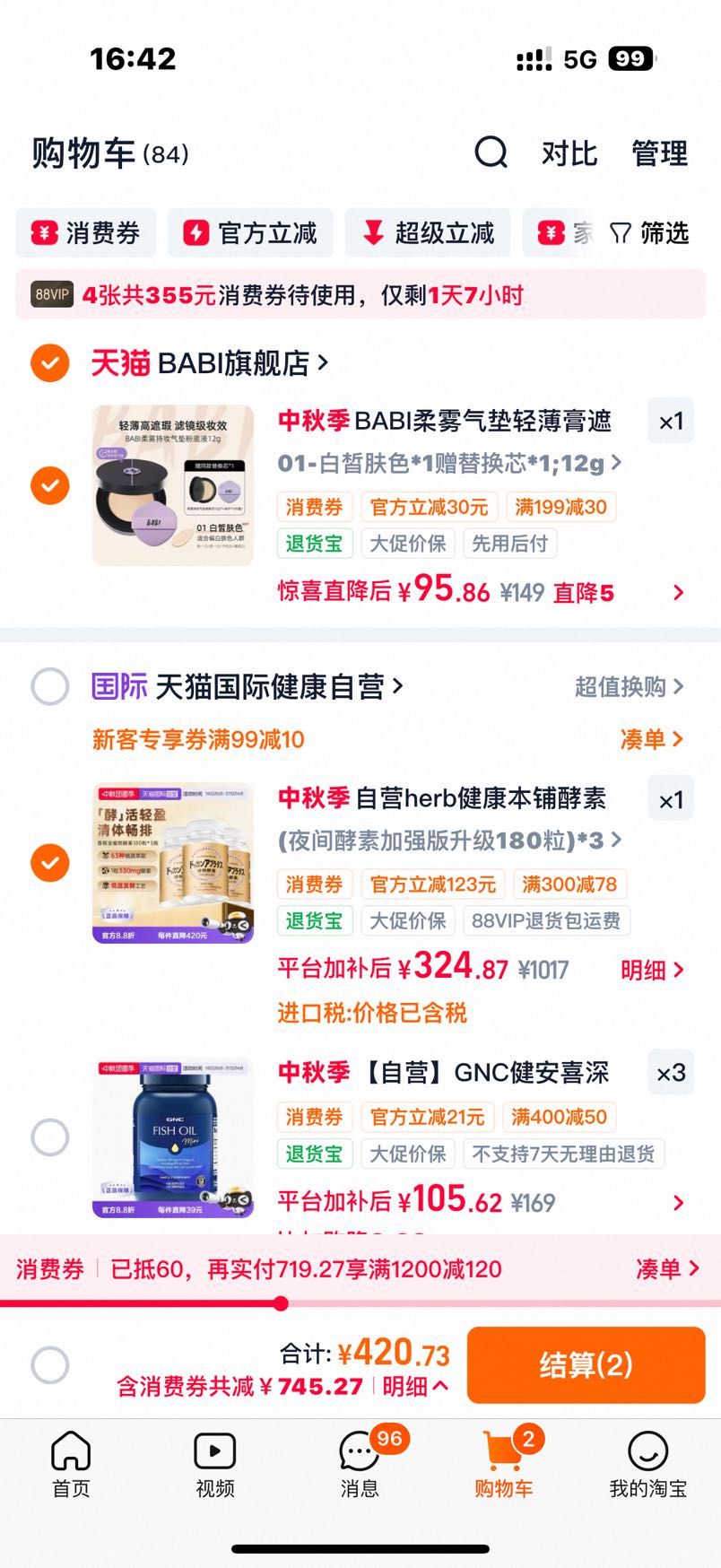Uncheck the BABI旗舰店 store checkbox

50,363
